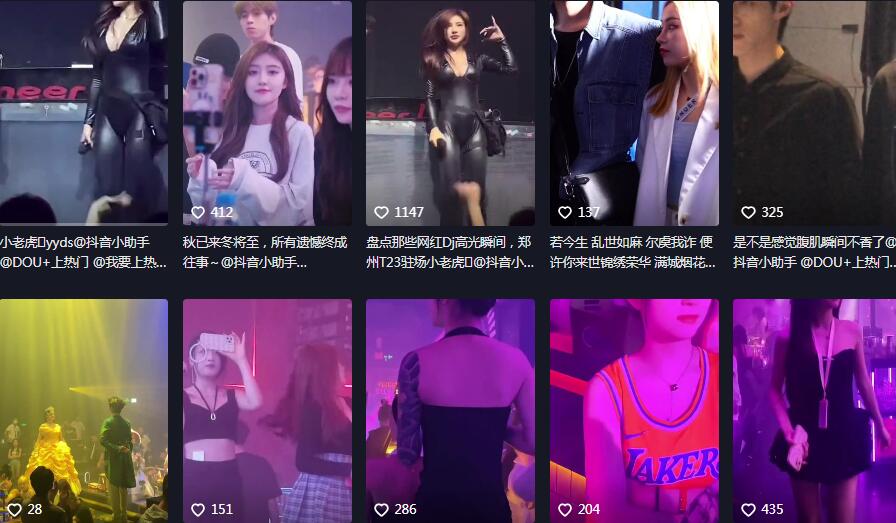Open the video with 325 likes
This screenshot has width=896, height=523.
pos(814,112)
